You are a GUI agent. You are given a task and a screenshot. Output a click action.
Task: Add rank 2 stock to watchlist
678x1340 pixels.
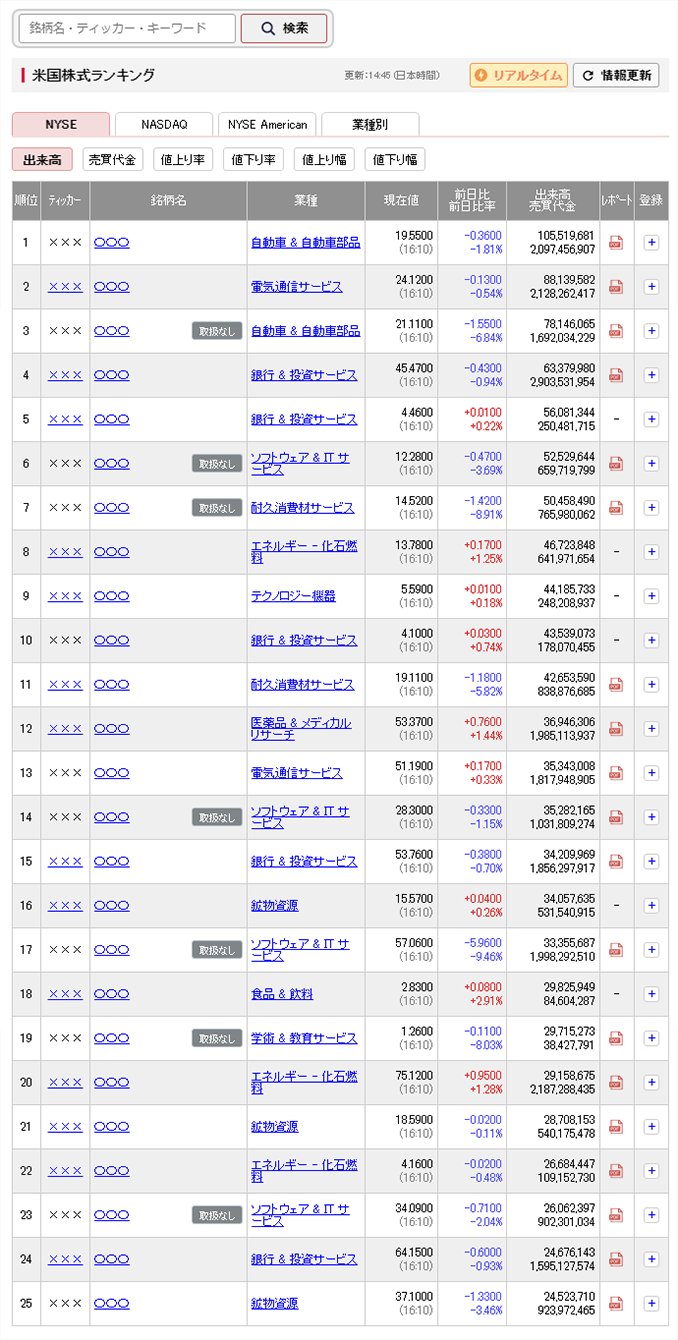tap(651, 287)
